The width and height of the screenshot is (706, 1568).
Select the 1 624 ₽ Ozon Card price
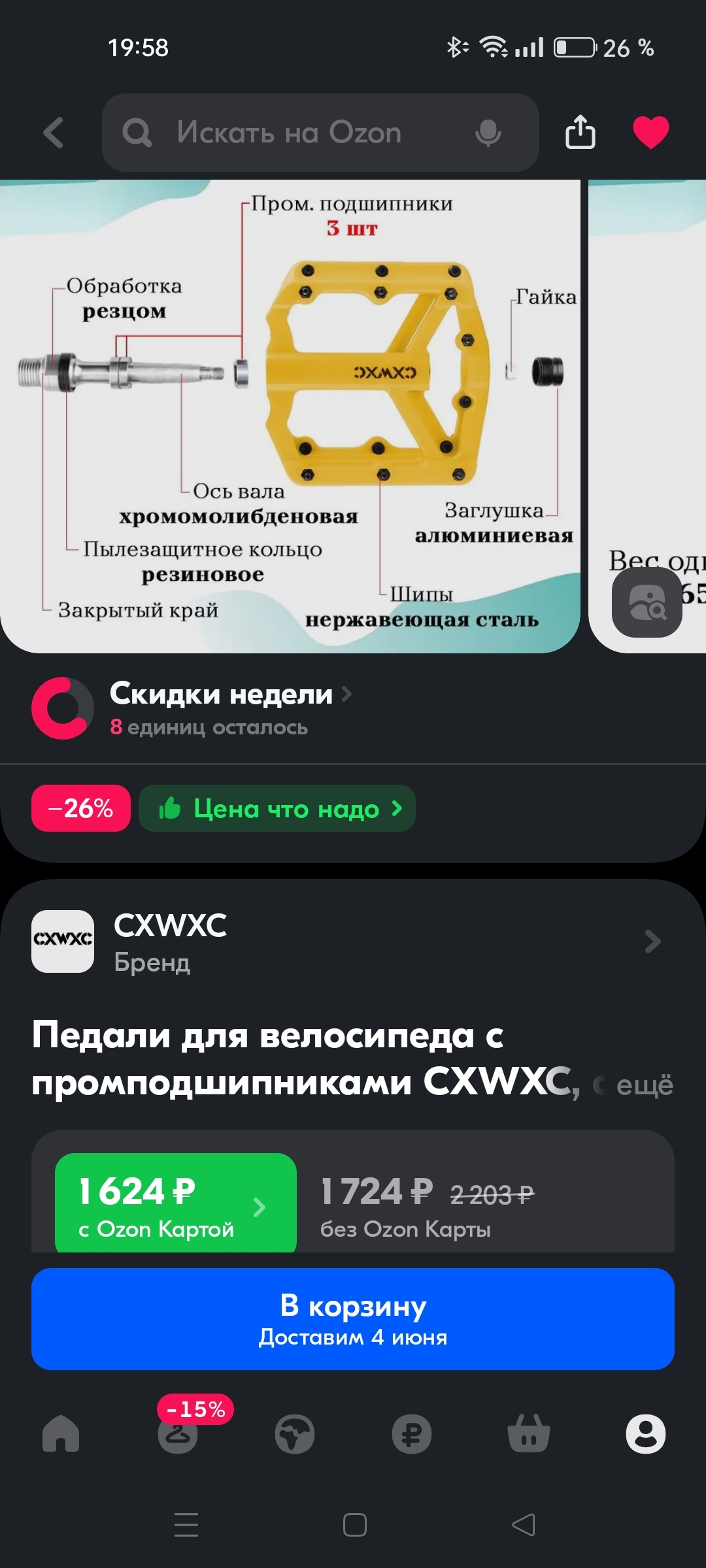176,1203
